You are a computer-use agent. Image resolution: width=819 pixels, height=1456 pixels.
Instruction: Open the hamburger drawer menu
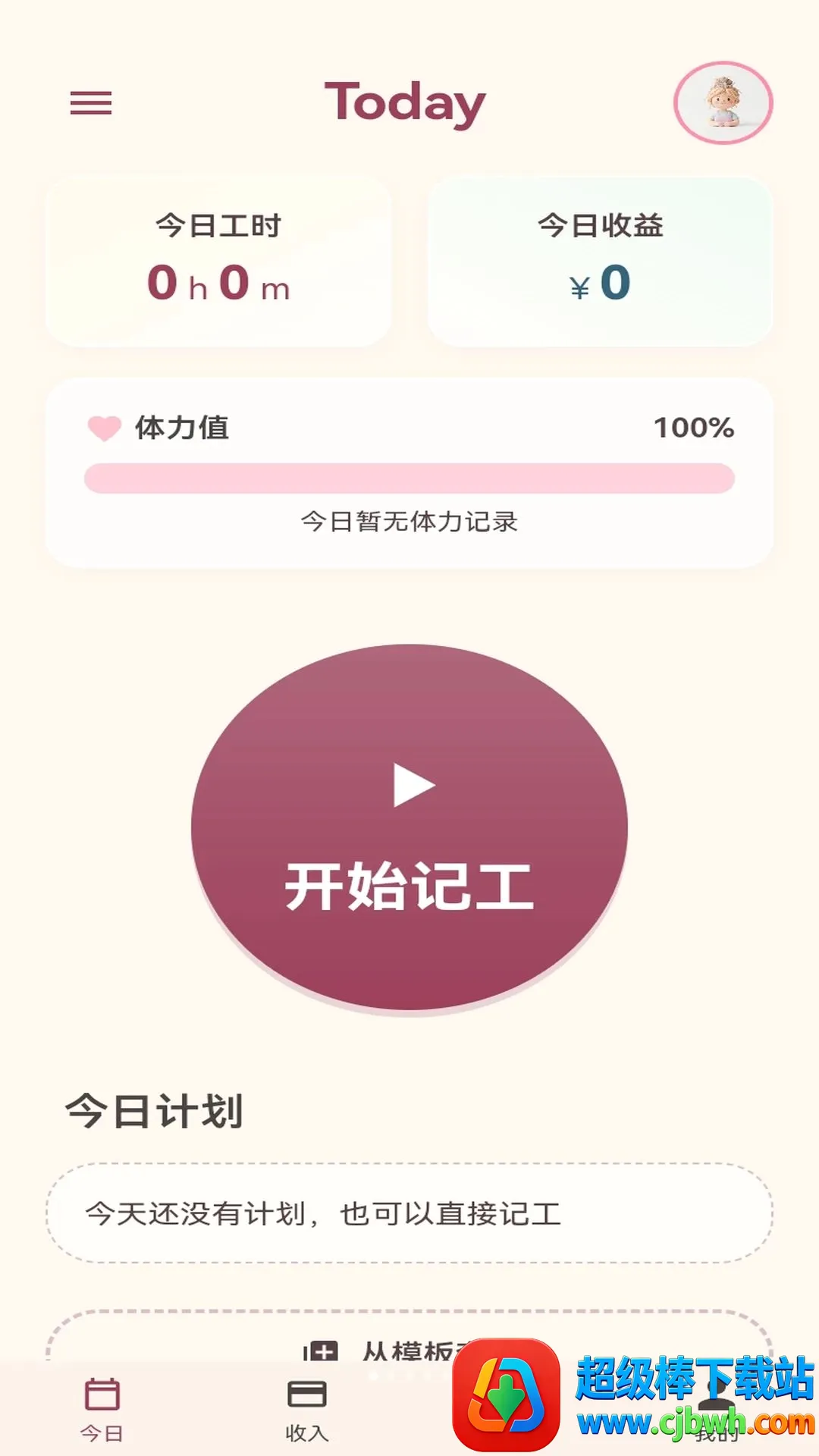91,103
